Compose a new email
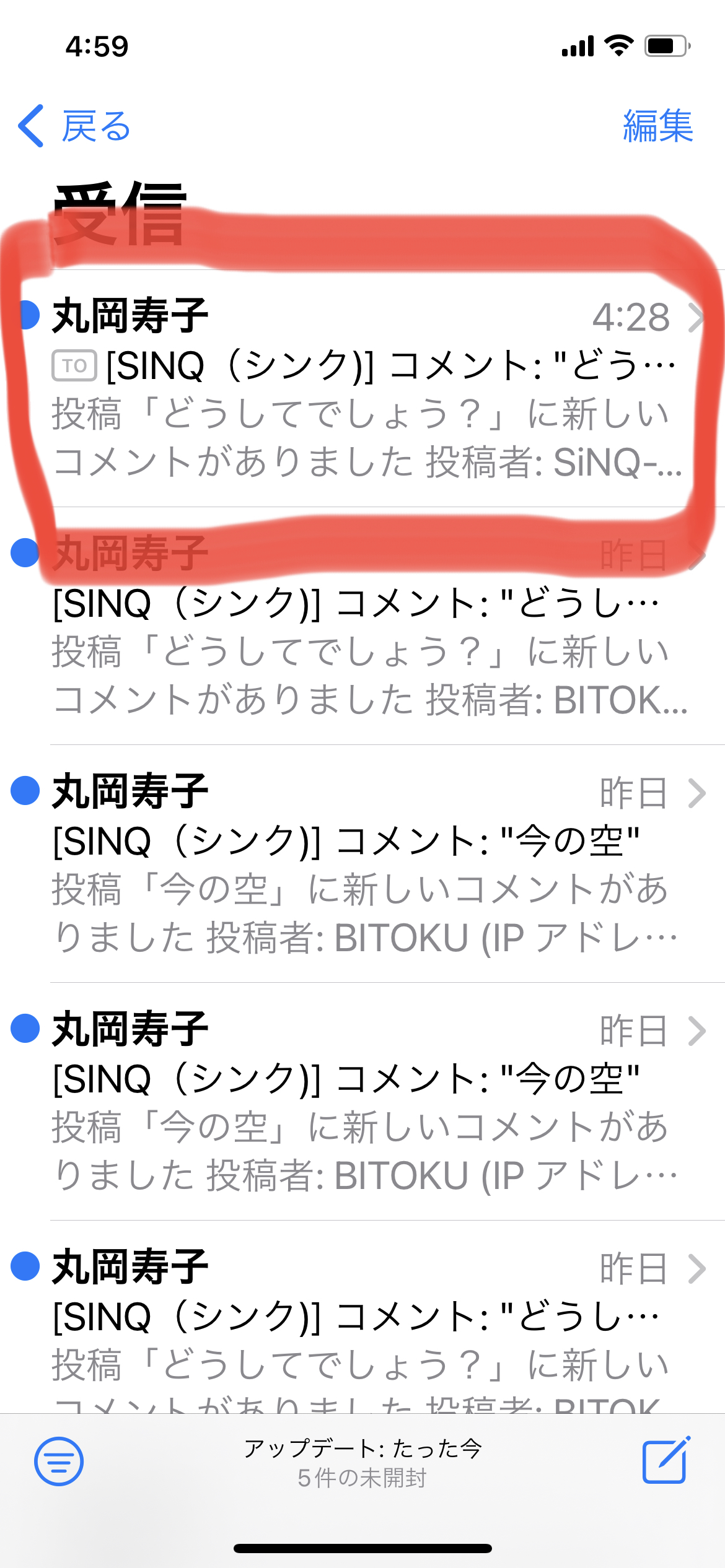The width and height of the screenshot is (725, 1568). (x=666, y=1460)
